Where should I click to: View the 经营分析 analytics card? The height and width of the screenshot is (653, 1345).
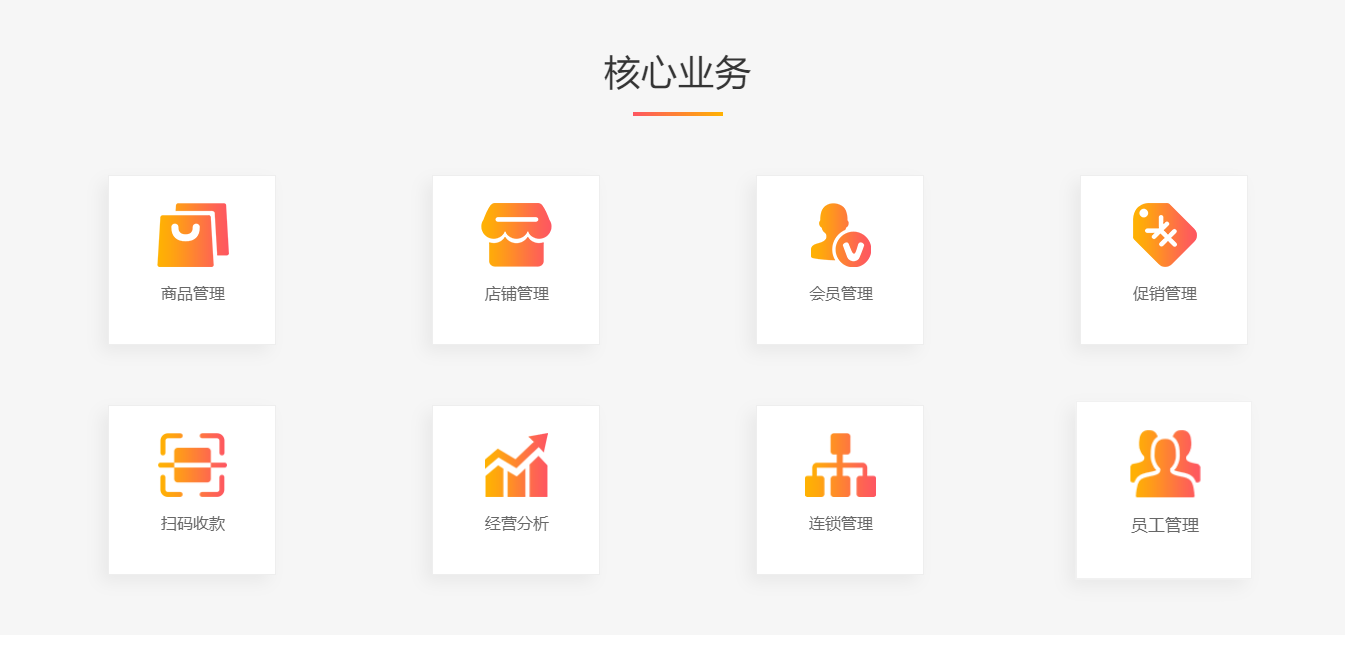point(516,490)
